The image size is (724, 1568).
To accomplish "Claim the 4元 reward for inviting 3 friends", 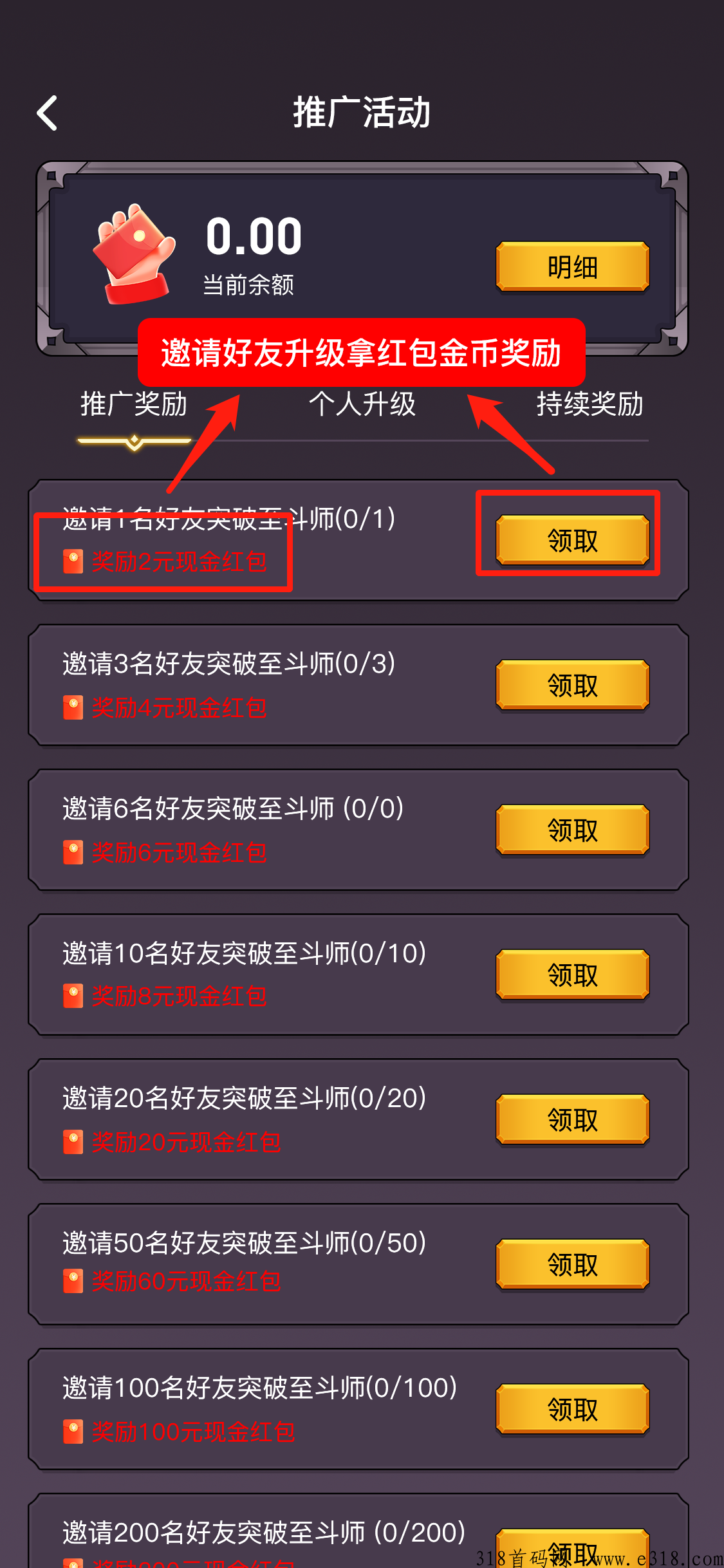I will click(x=572, y=685).
